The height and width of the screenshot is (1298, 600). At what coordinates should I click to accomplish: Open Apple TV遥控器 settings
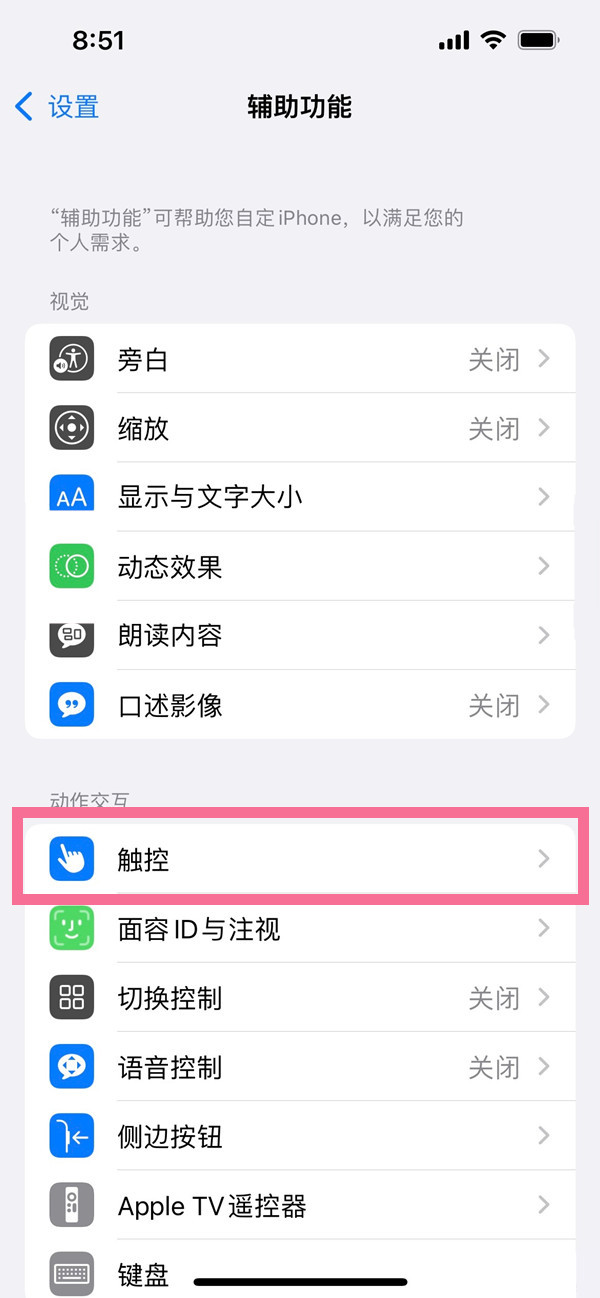(300, 1205)
